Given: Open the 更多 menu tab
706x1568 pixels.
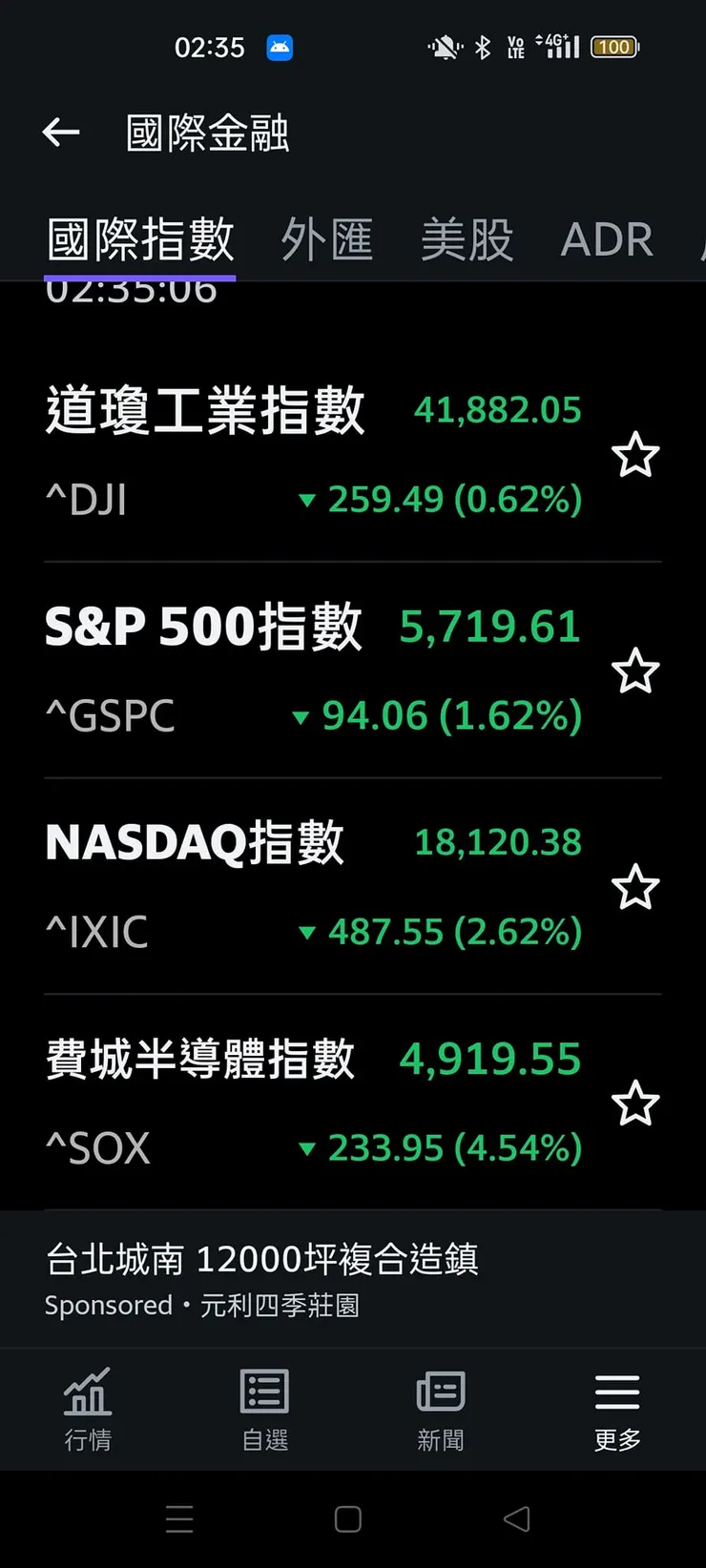Looking at the screenshot, I should [x=617, y=1409].
